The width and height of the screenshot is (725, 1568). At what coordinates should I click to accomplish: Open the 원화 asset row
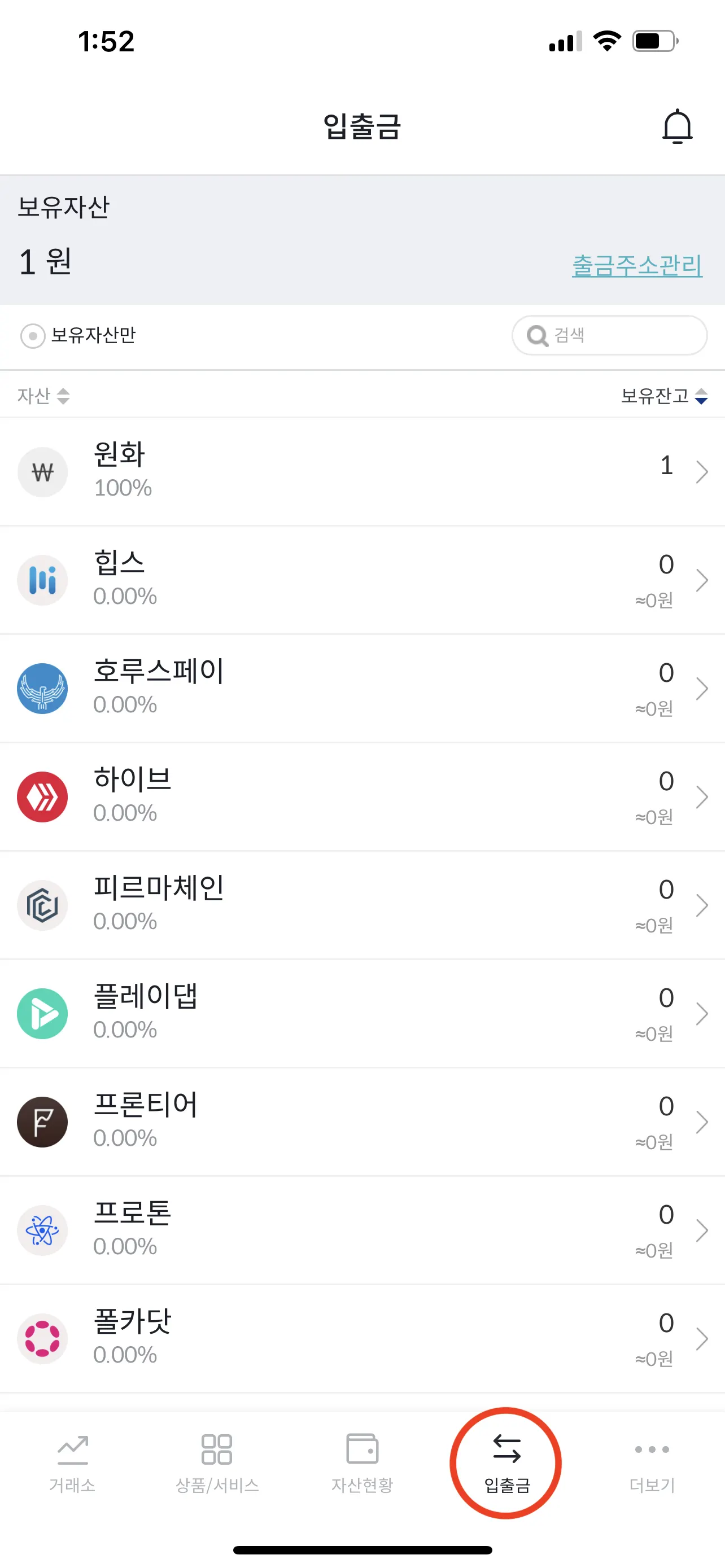tap(362, 472)
